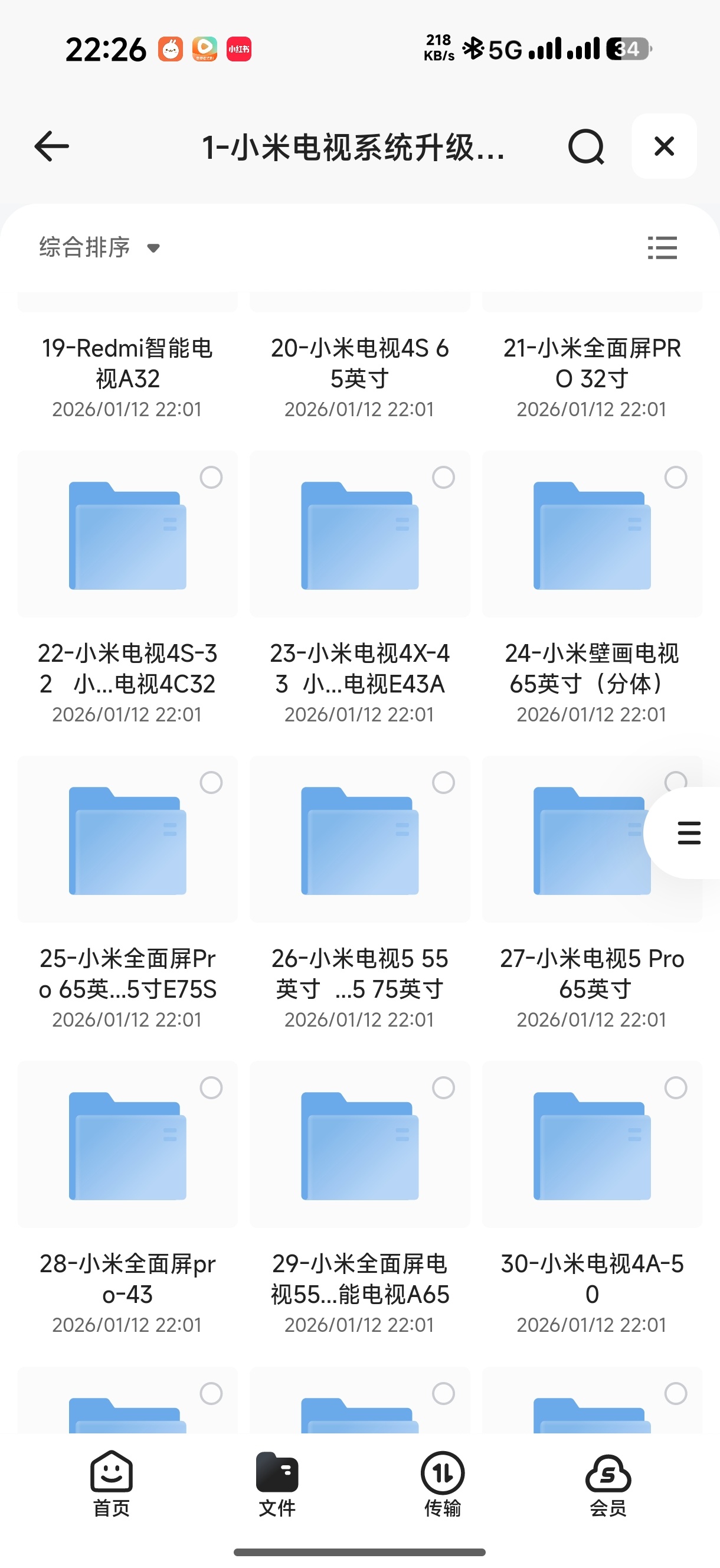Open folder 30-小米电视4A-50
Viewport: 720px width, 1568px height.
click(x=591, y=1145)
